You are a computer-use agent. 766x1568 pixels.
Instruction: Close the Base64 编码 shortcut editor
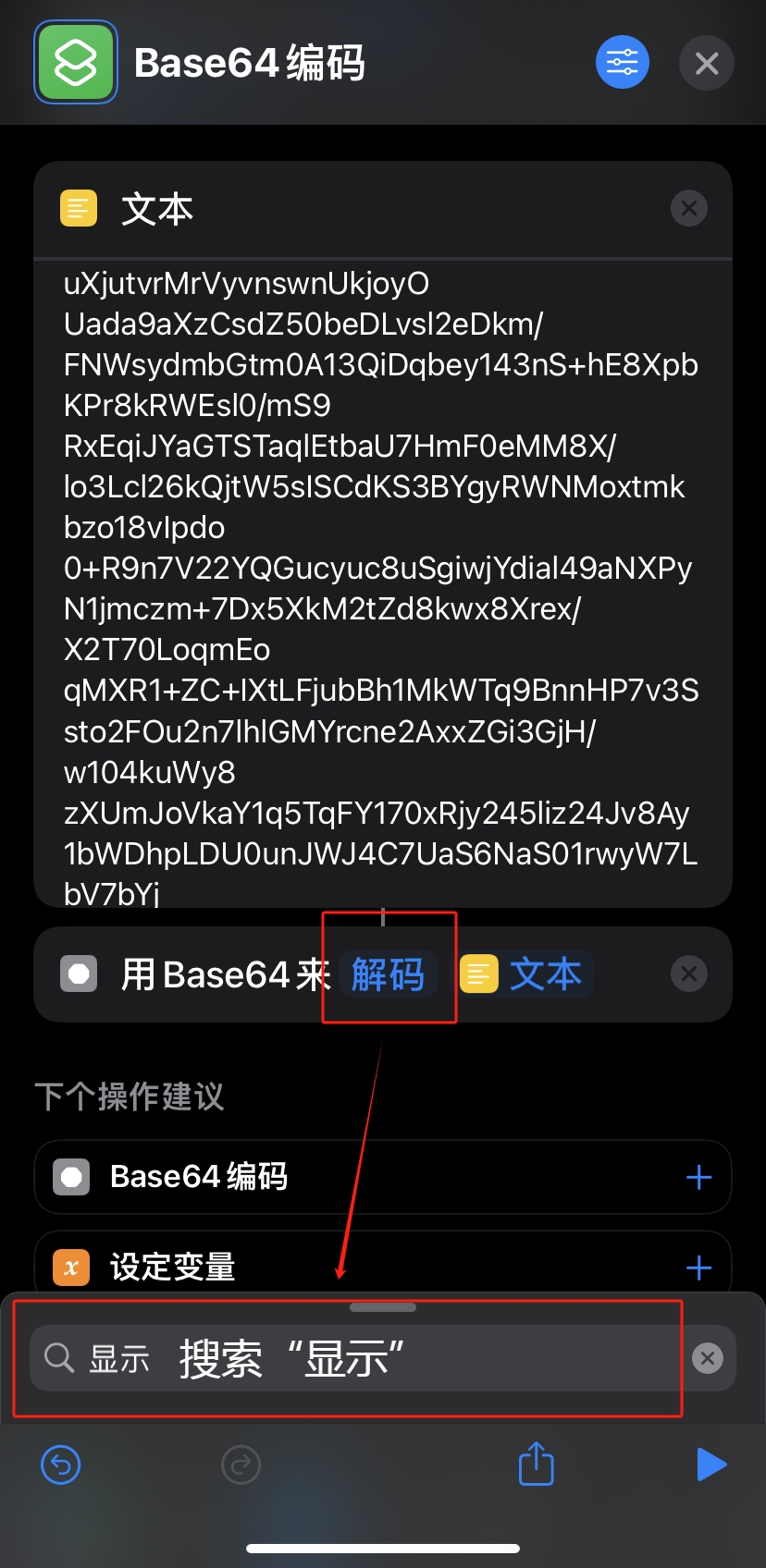[707, 63]
